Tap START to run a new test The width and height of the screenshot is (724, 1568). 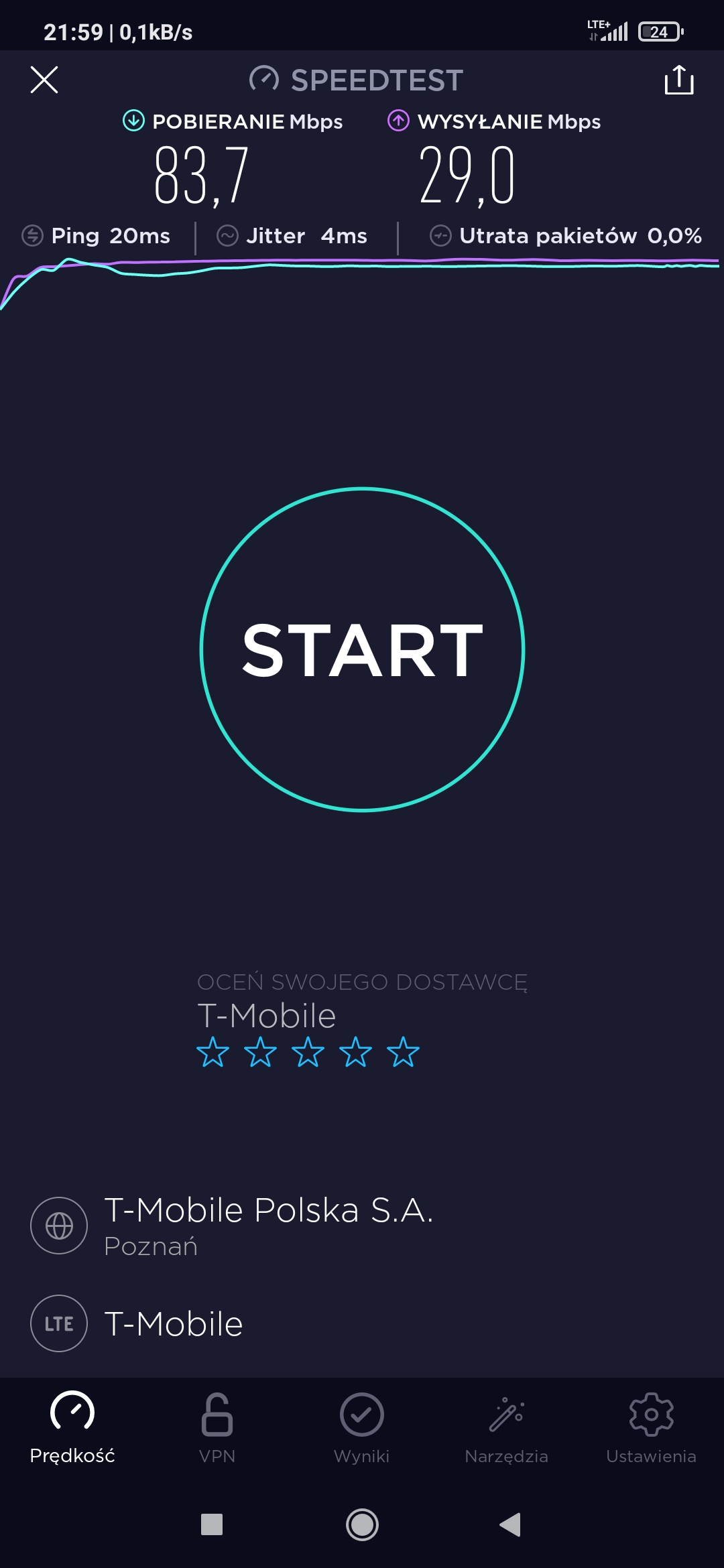tap(362, 649)
